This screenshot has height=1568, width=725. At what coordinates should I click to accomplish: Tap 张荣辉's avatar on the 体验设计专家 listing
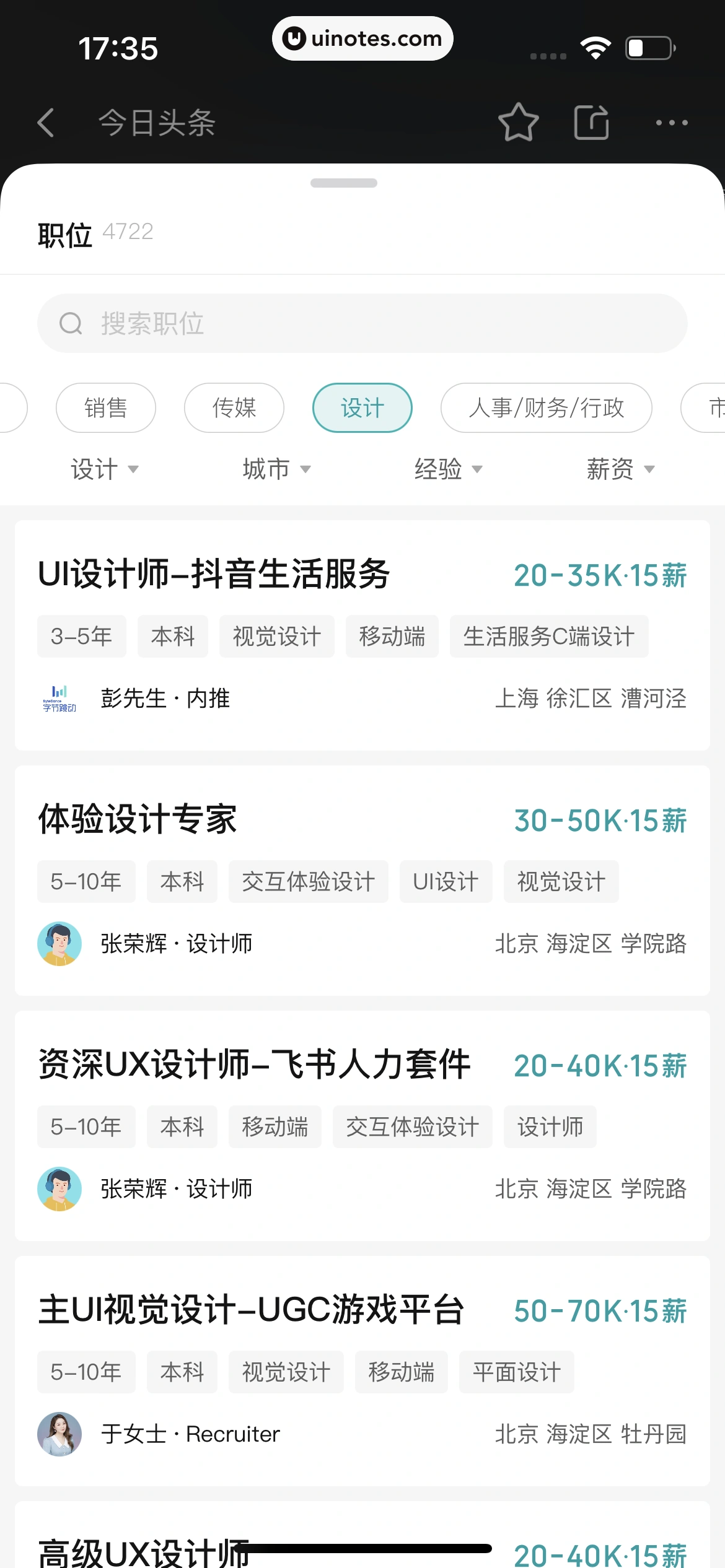pyautogui.click(x=59, y=943)
